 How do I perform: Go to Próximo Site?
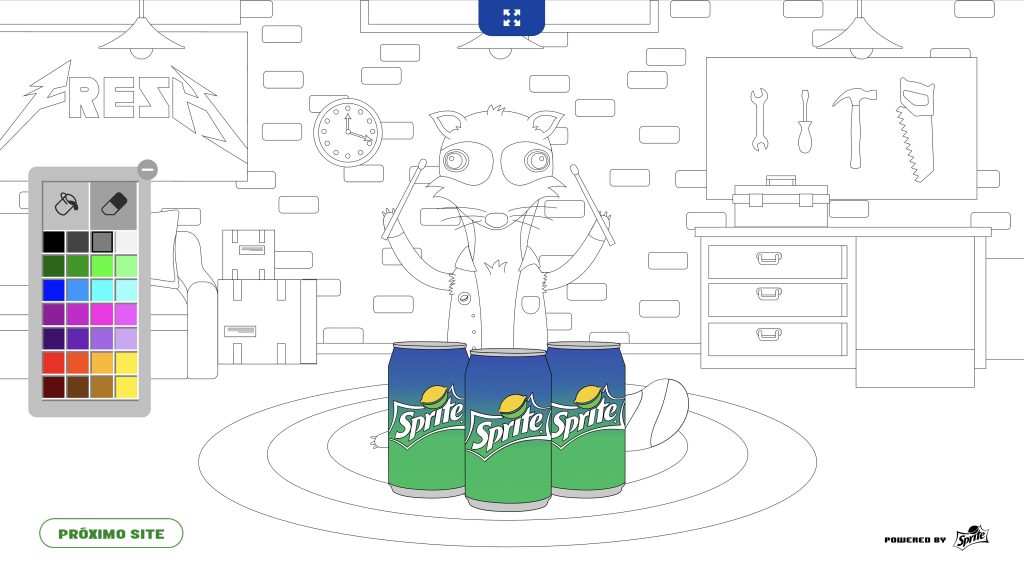pyautogui.click(x=111, y=533)
